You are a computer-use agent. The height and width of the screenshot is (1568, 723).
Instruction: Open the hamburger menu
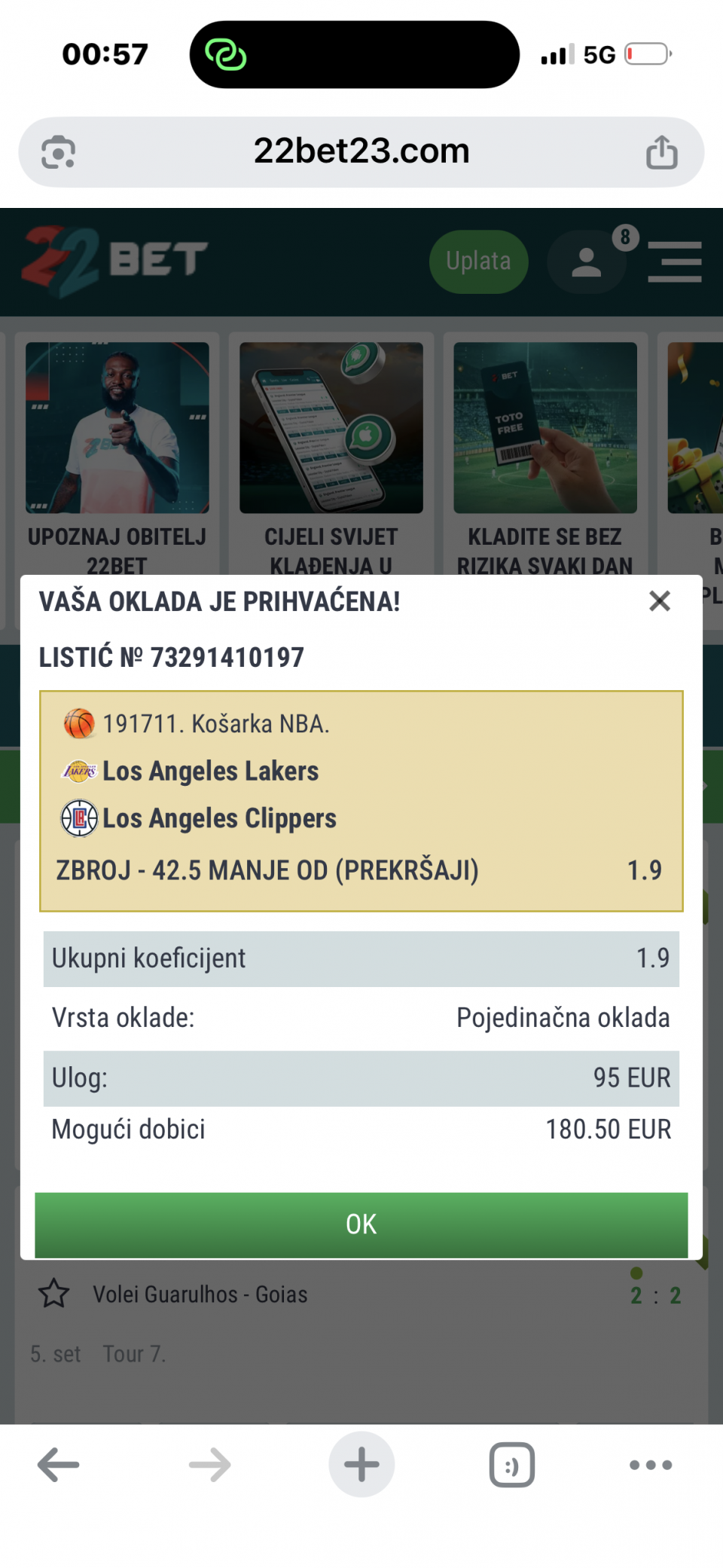(675, 262)
